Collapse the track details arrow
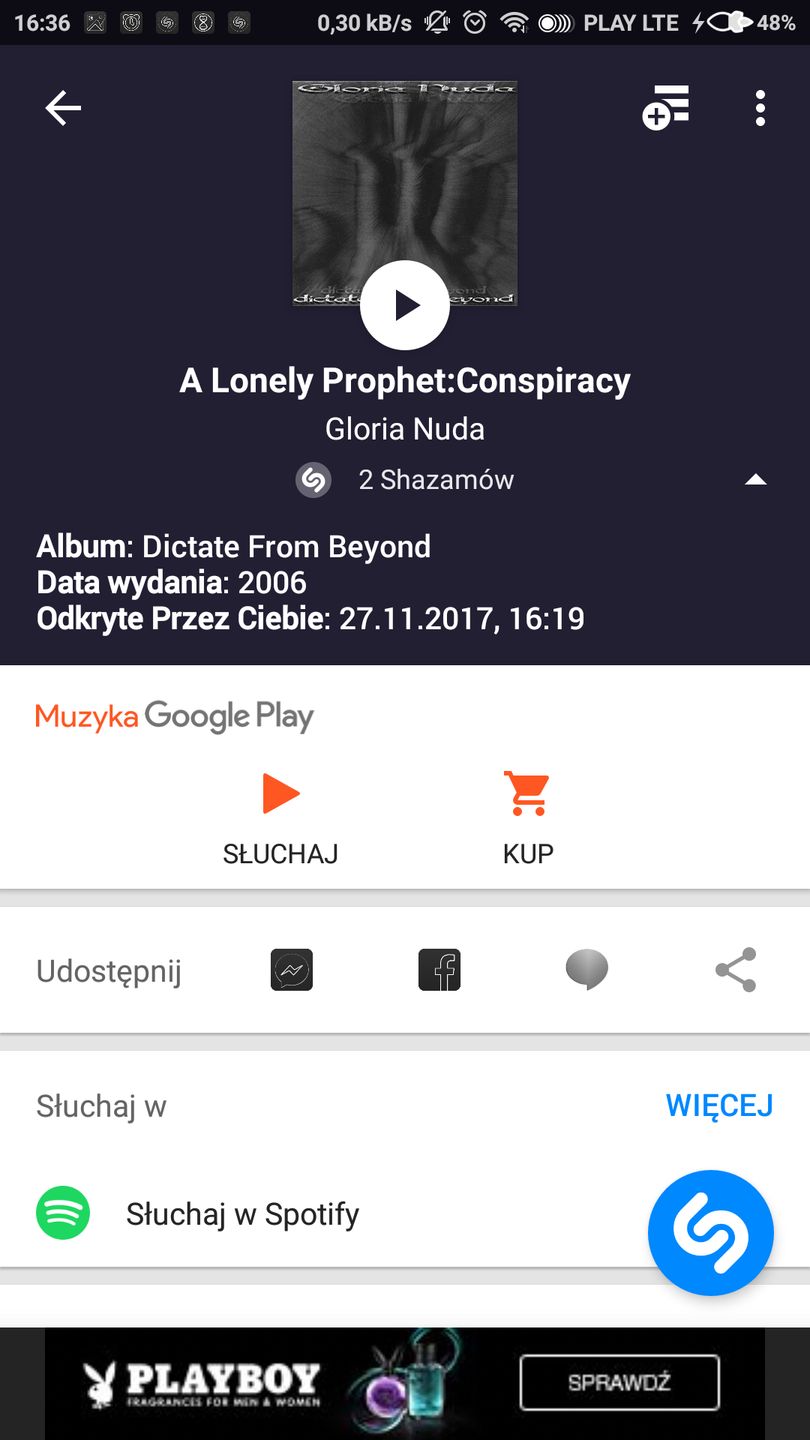The height and width of the screenshot is (1440, 810). point(756,480)
